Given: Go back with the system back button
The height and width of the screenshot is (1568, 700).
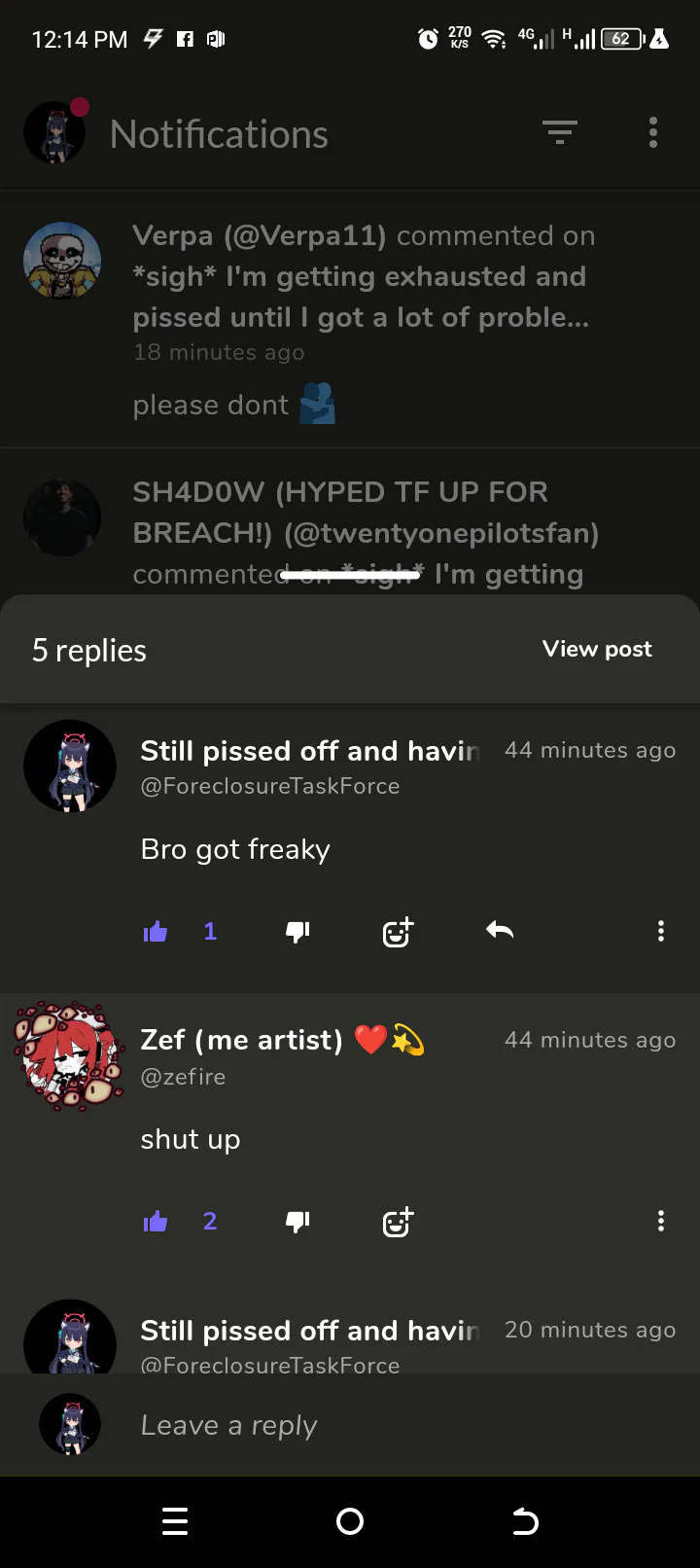Looking at the screenshot, I should click(525, 1521).
